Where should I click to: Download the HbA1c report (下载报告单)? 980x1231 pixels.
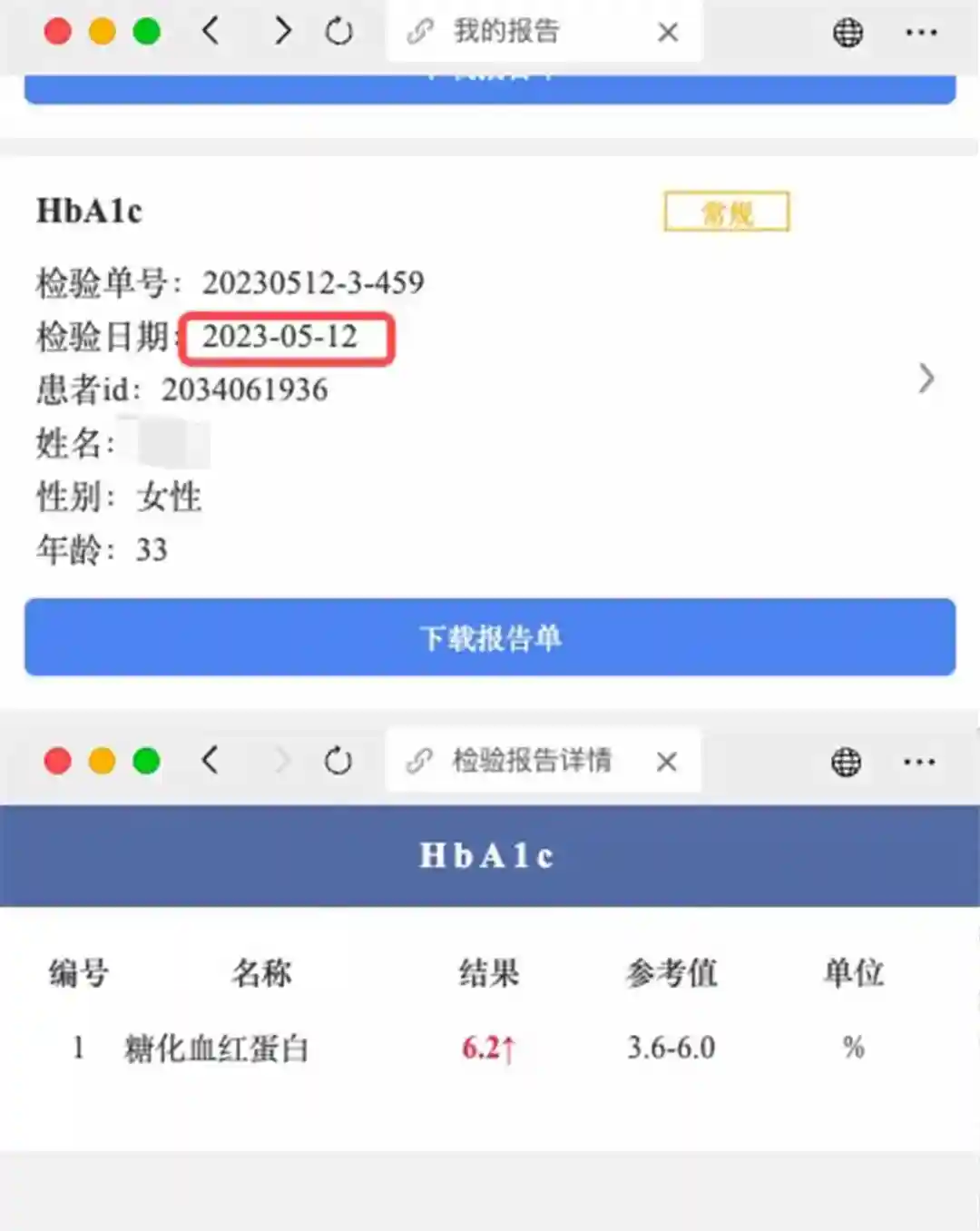pos(490,637)
